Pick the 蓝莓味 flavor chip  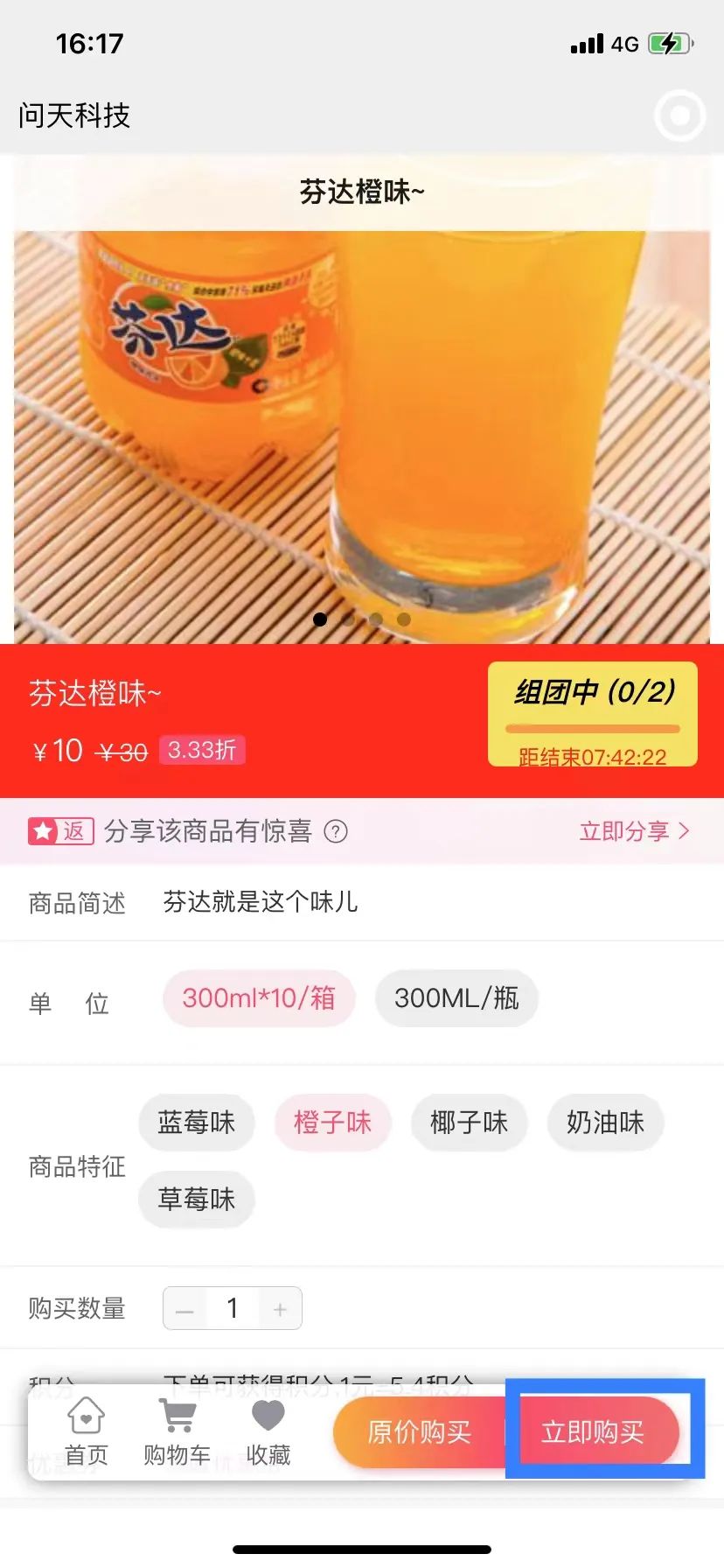[x=197, y=1123]
